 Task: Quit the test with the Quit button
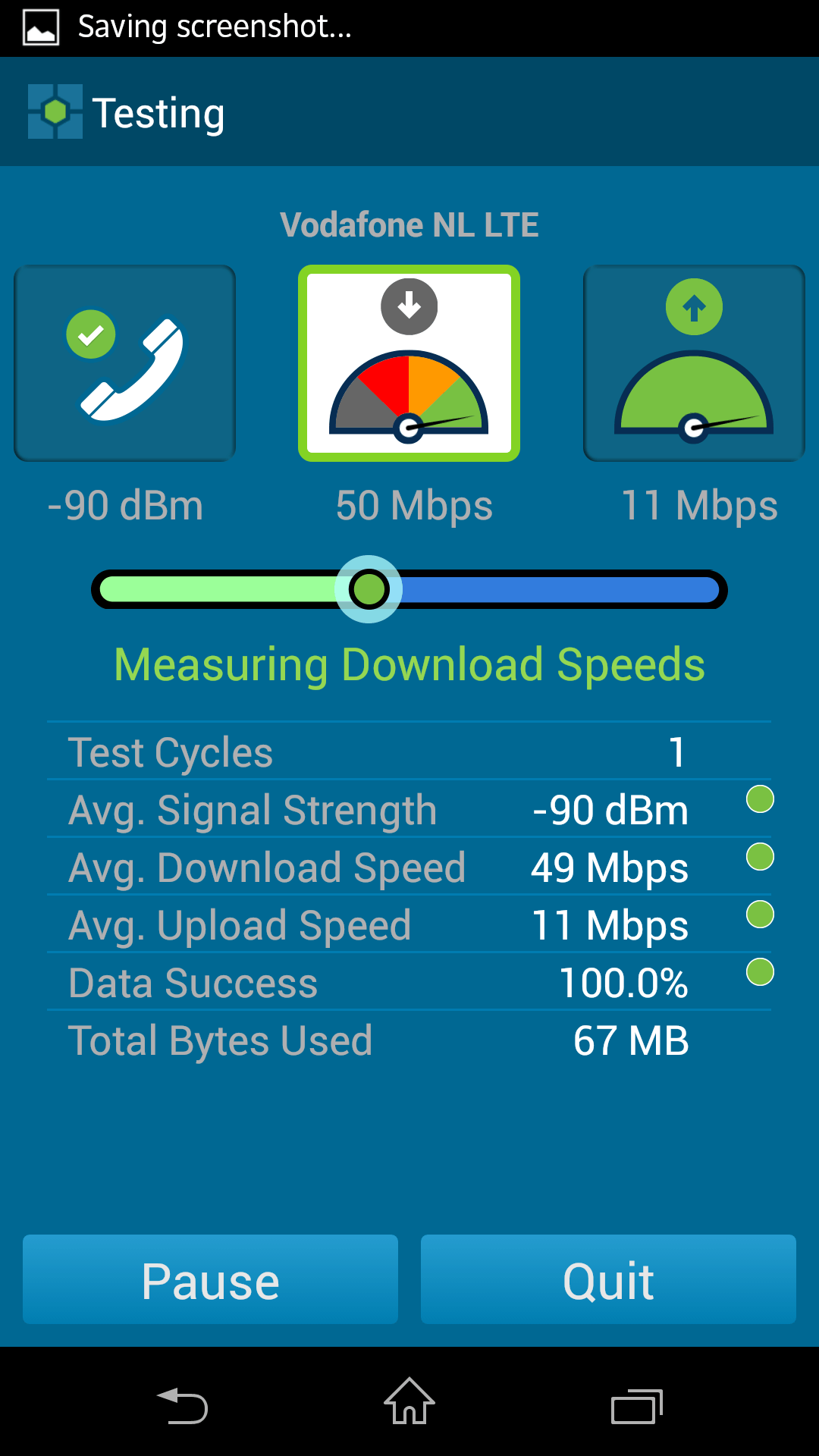point(608,1279)
